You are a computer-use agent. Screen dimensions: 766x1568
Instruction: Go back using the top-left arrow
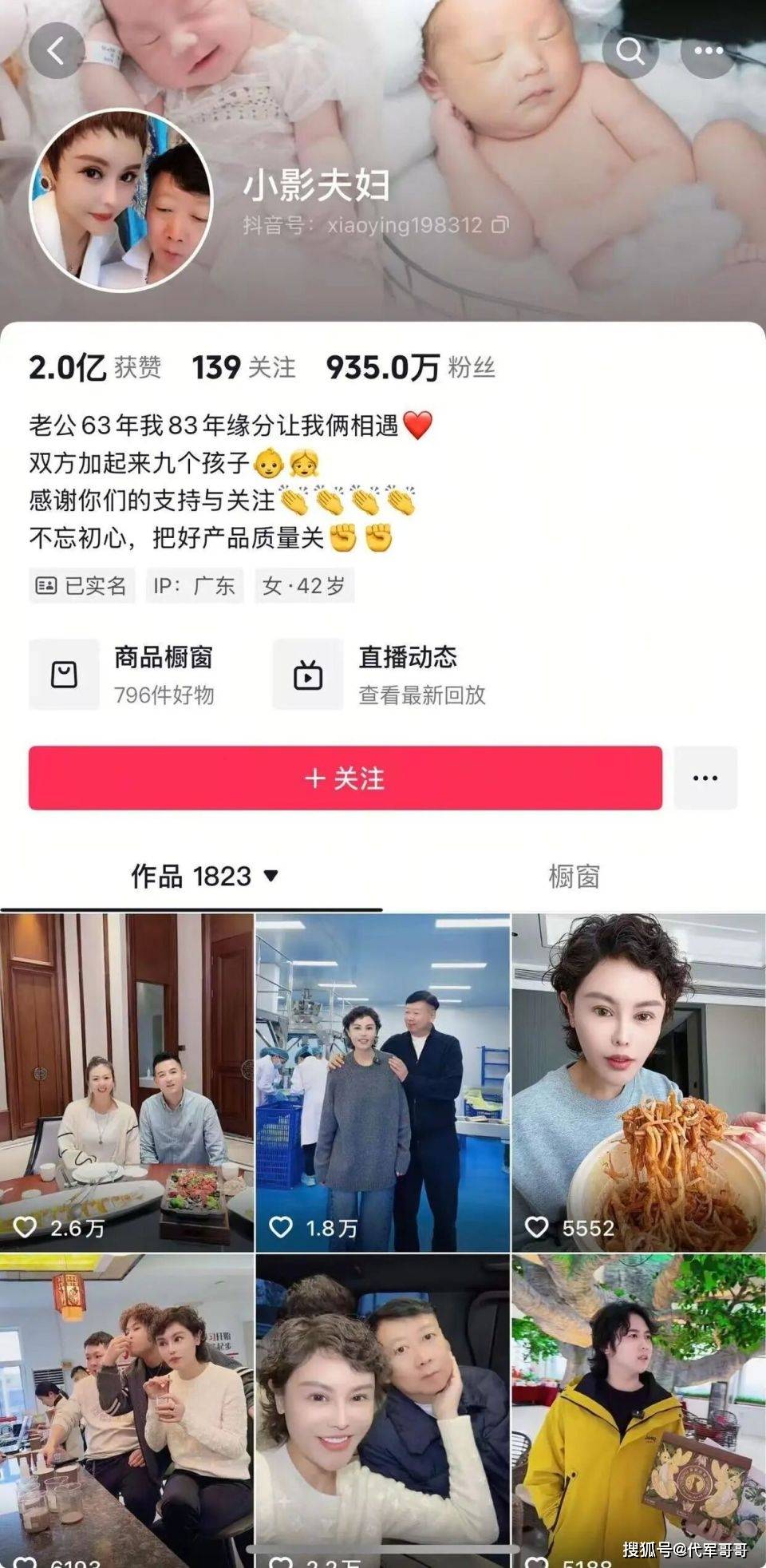[57, 51]
